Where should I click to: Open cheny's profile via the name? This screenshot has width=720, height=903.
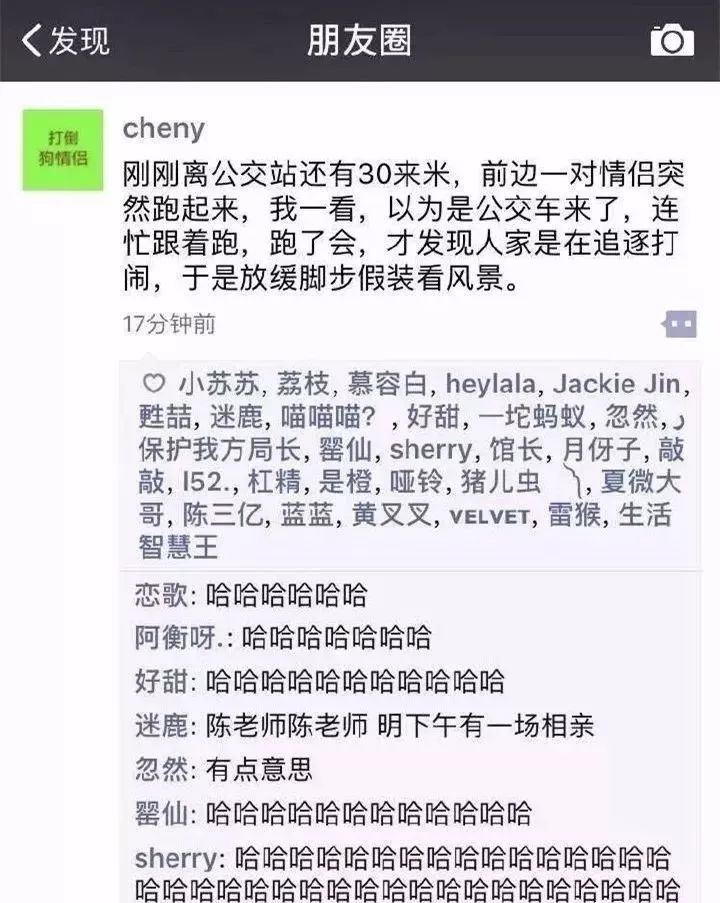(163, 129)
